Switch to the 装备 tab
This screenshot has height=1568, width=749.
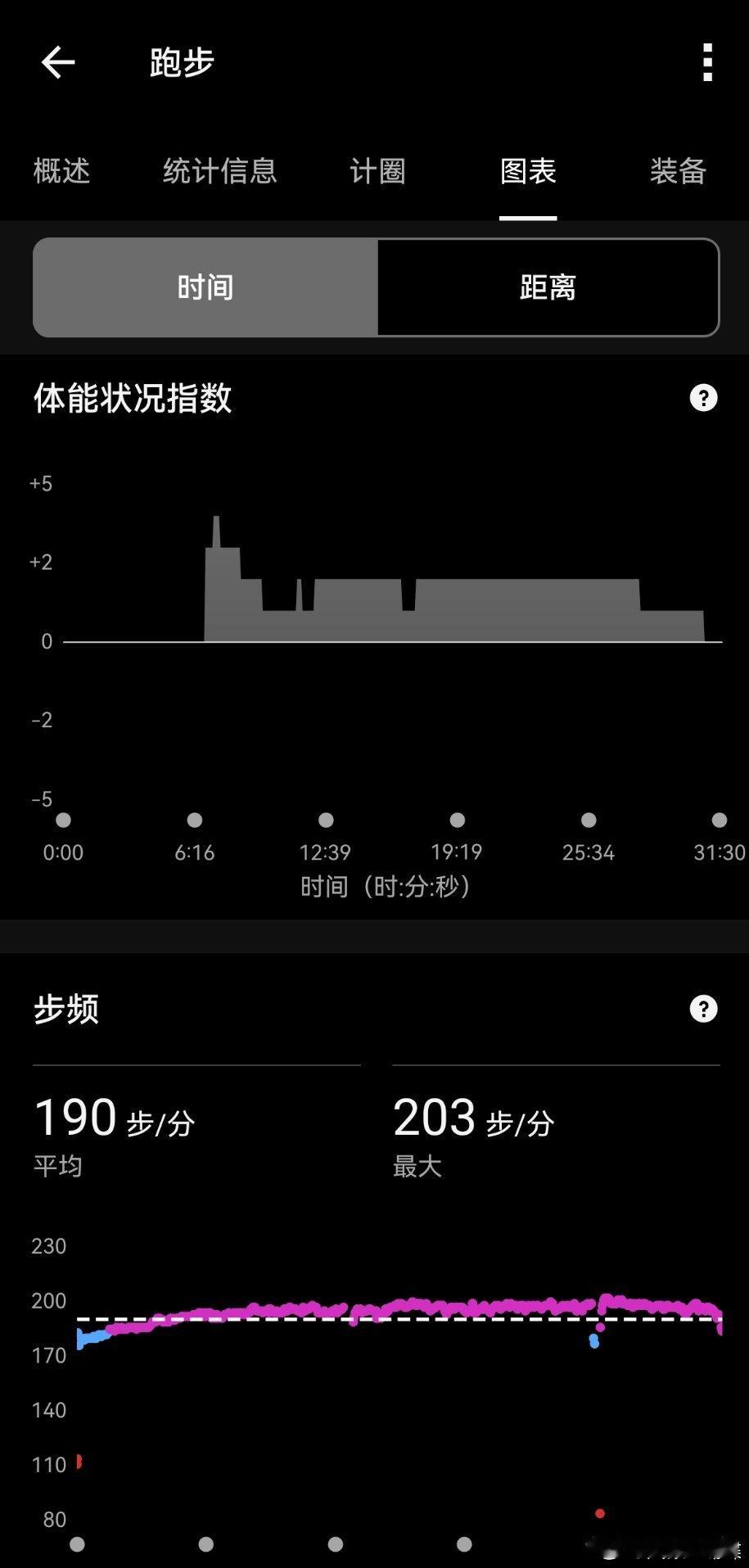coord(678,171)
